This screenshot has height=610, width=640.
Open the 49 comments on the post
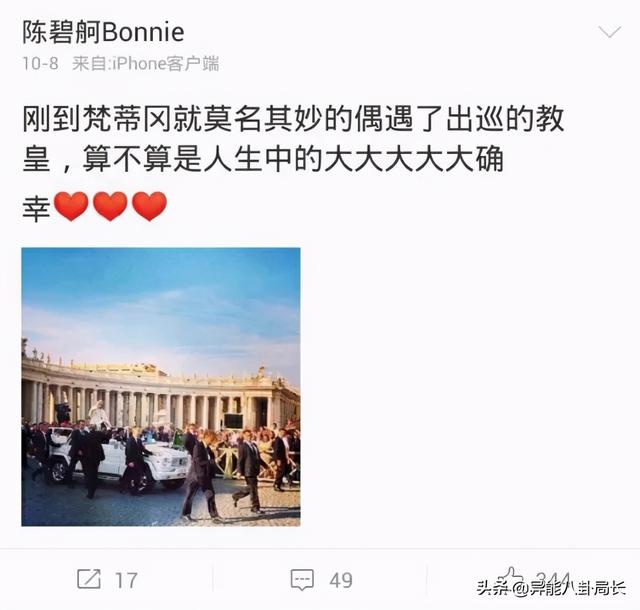point(320,579)
